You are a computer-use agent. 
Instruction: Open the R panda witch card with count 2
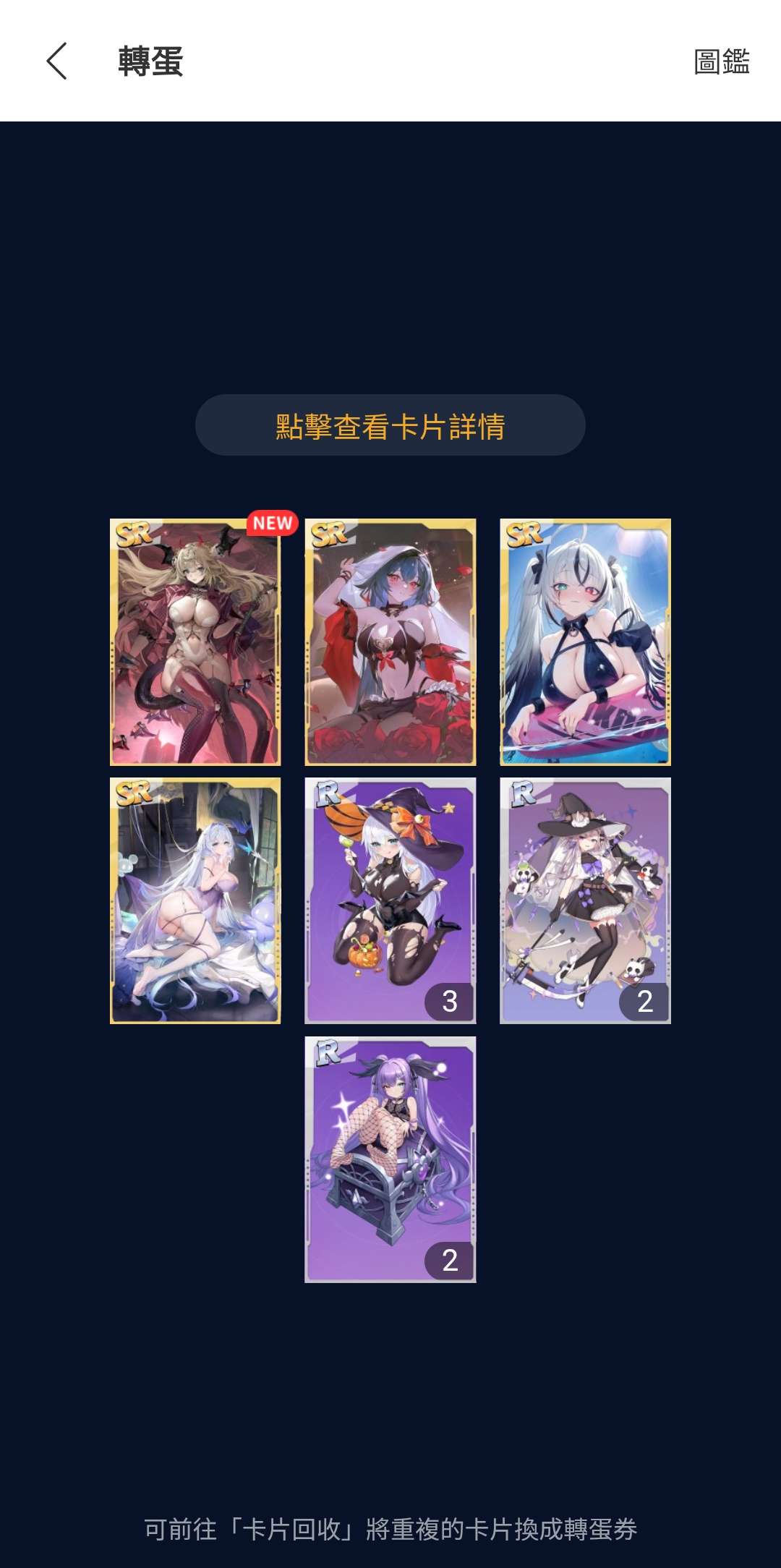click(585, 900)
